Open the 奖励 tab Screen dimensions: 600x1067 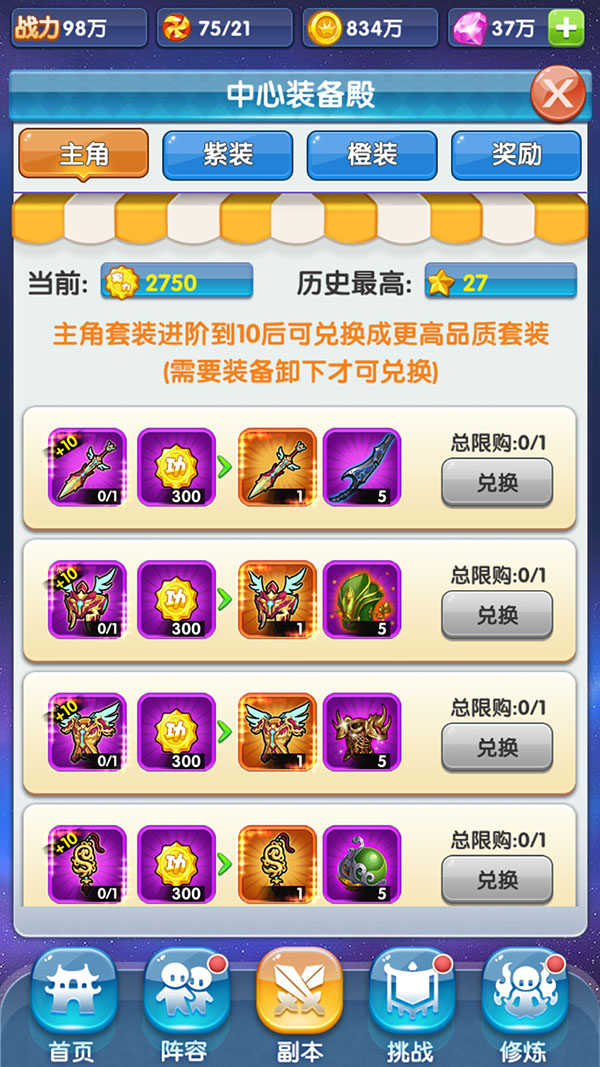[516, 154]
